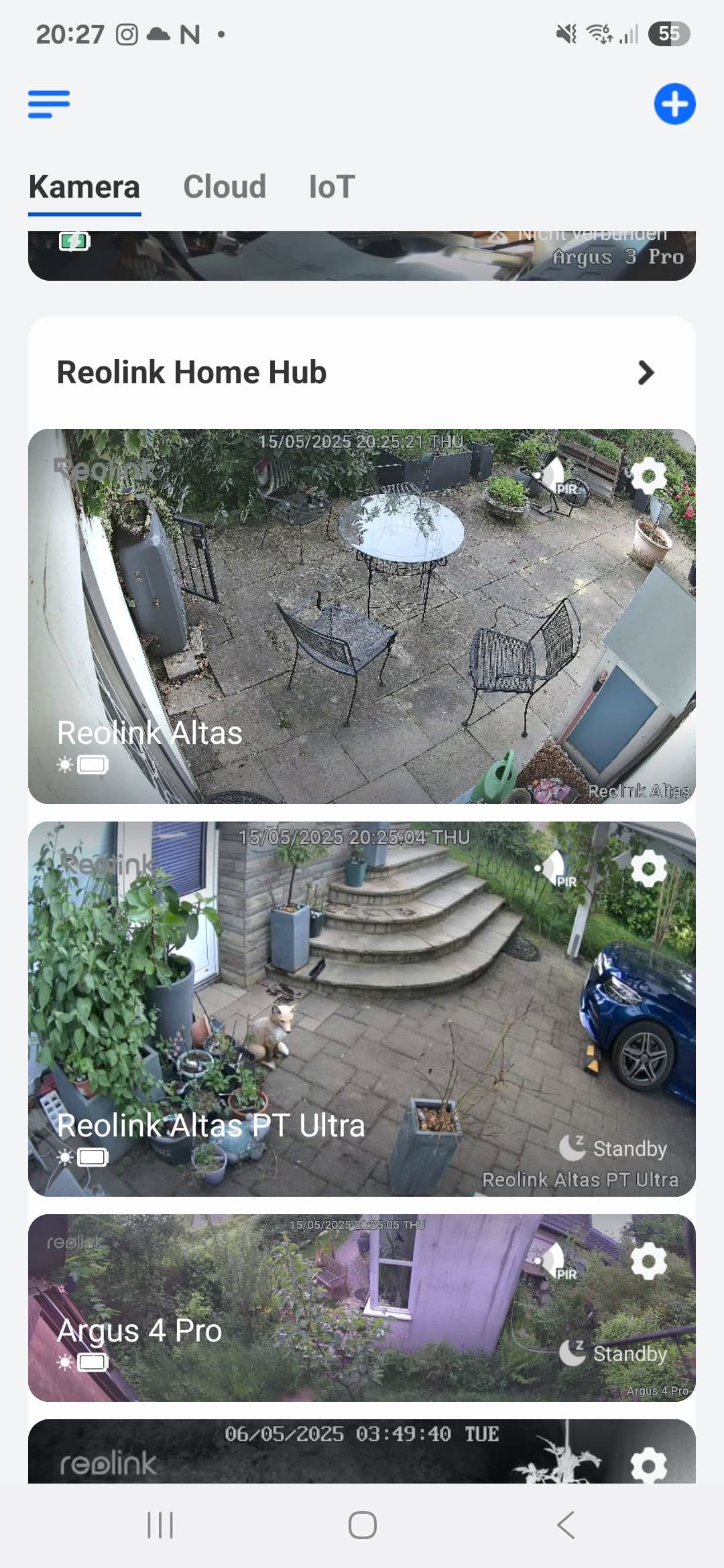Toggle PIR sensor on Argus 4 Pro
Screen dimensions: 724x1568
(x=556, y=1262)
